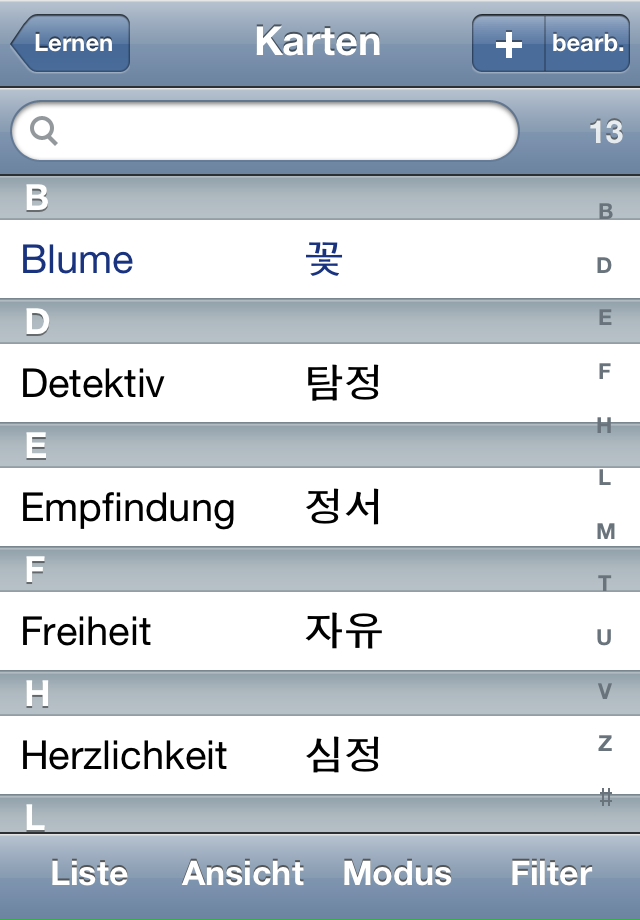640x920 pixels.
Task: Focus the card search field
Action: point(265,131)
